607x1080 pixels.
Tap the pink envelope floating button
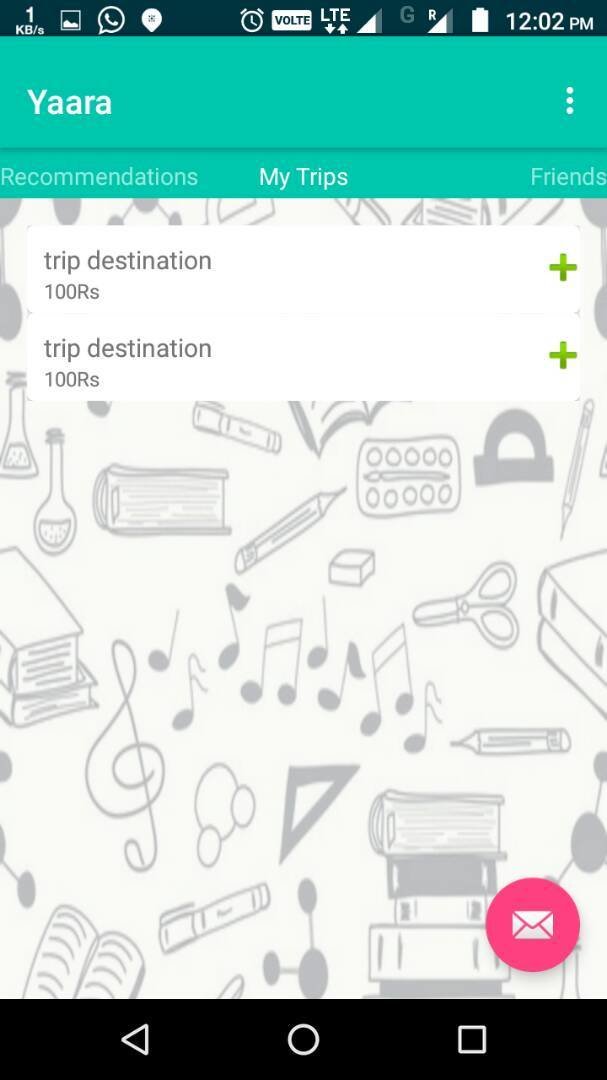[532, 925]
